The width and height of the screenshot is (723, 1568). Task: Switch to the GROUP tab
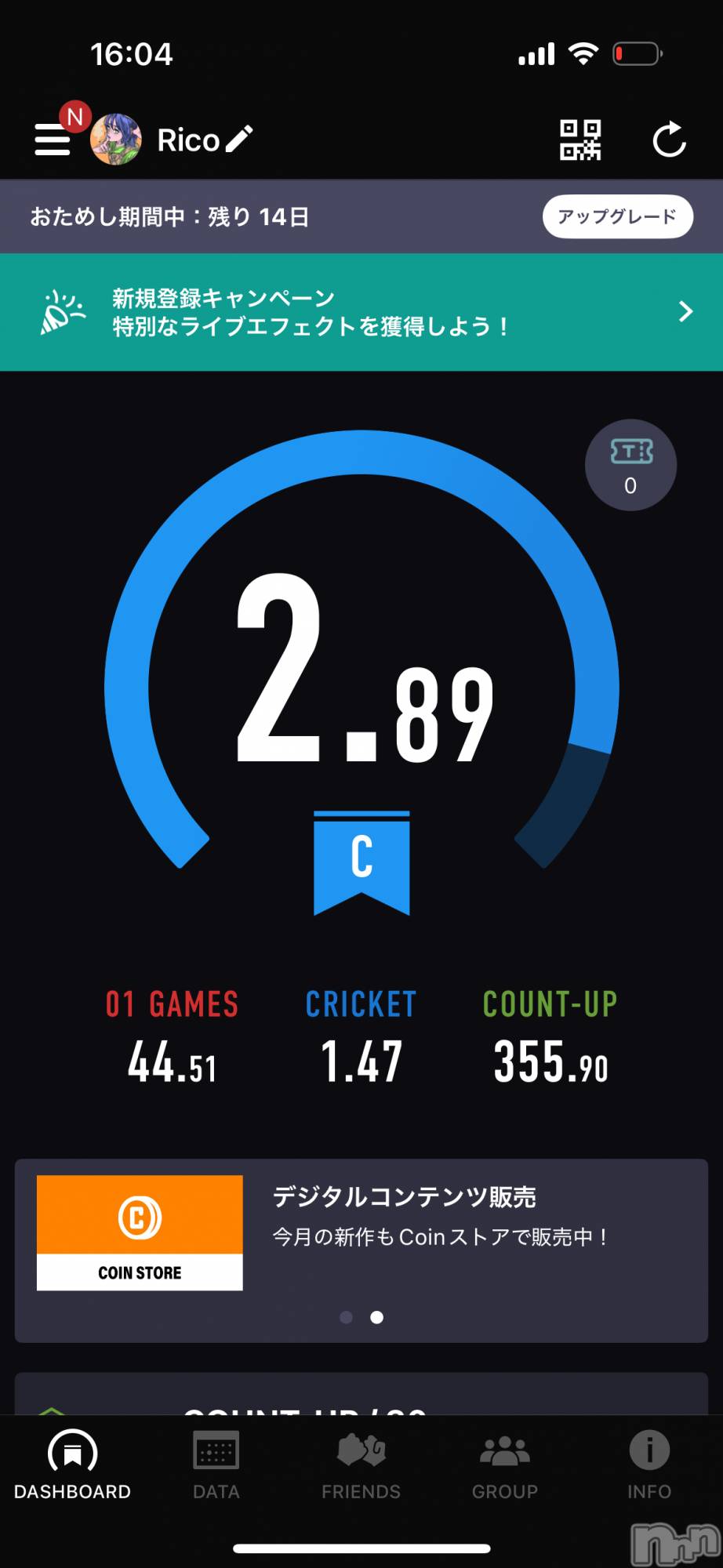click(x=505, y=1465)
